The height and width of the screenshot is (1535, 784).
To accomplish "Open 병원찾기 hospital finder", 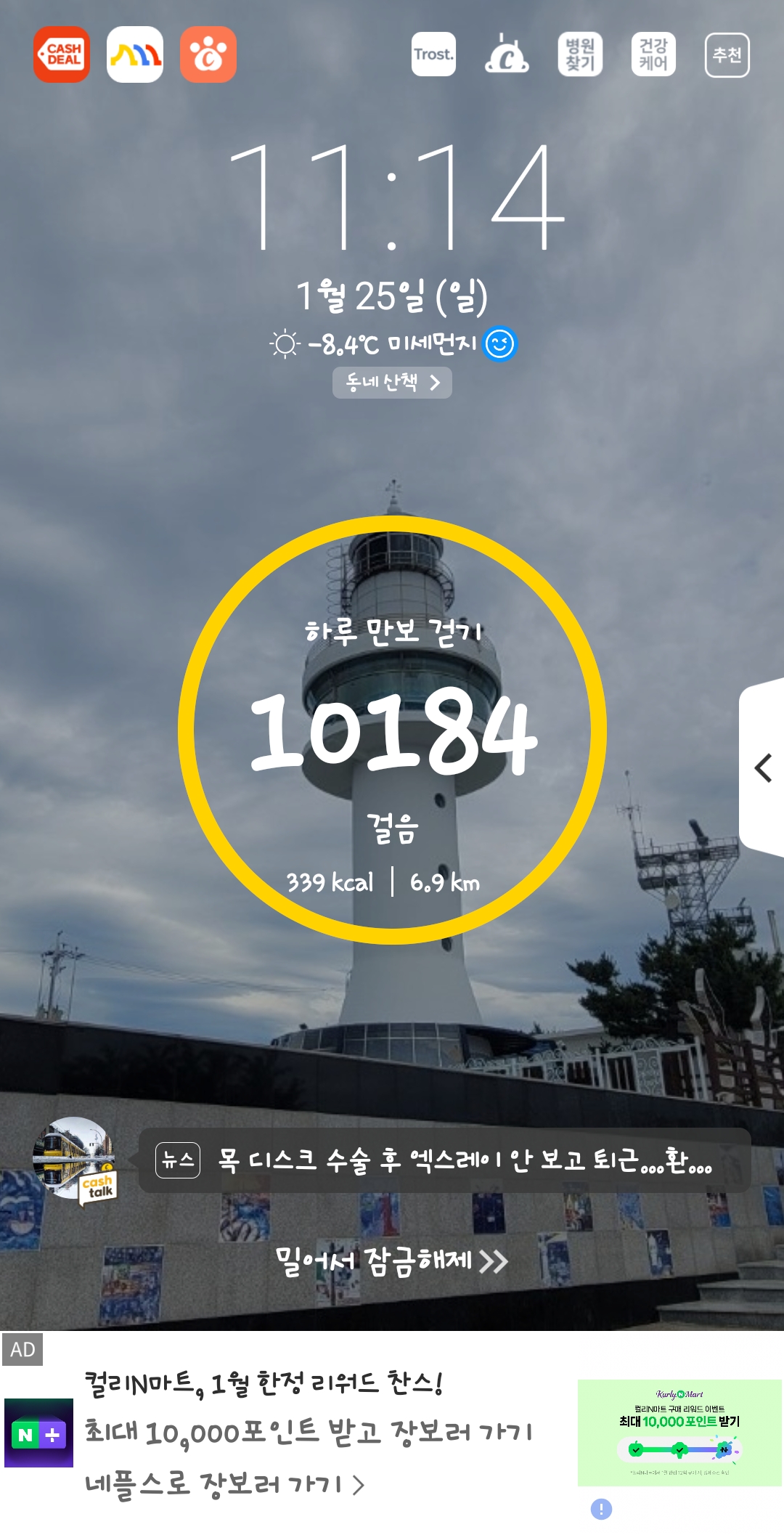I will coord(580,54).
